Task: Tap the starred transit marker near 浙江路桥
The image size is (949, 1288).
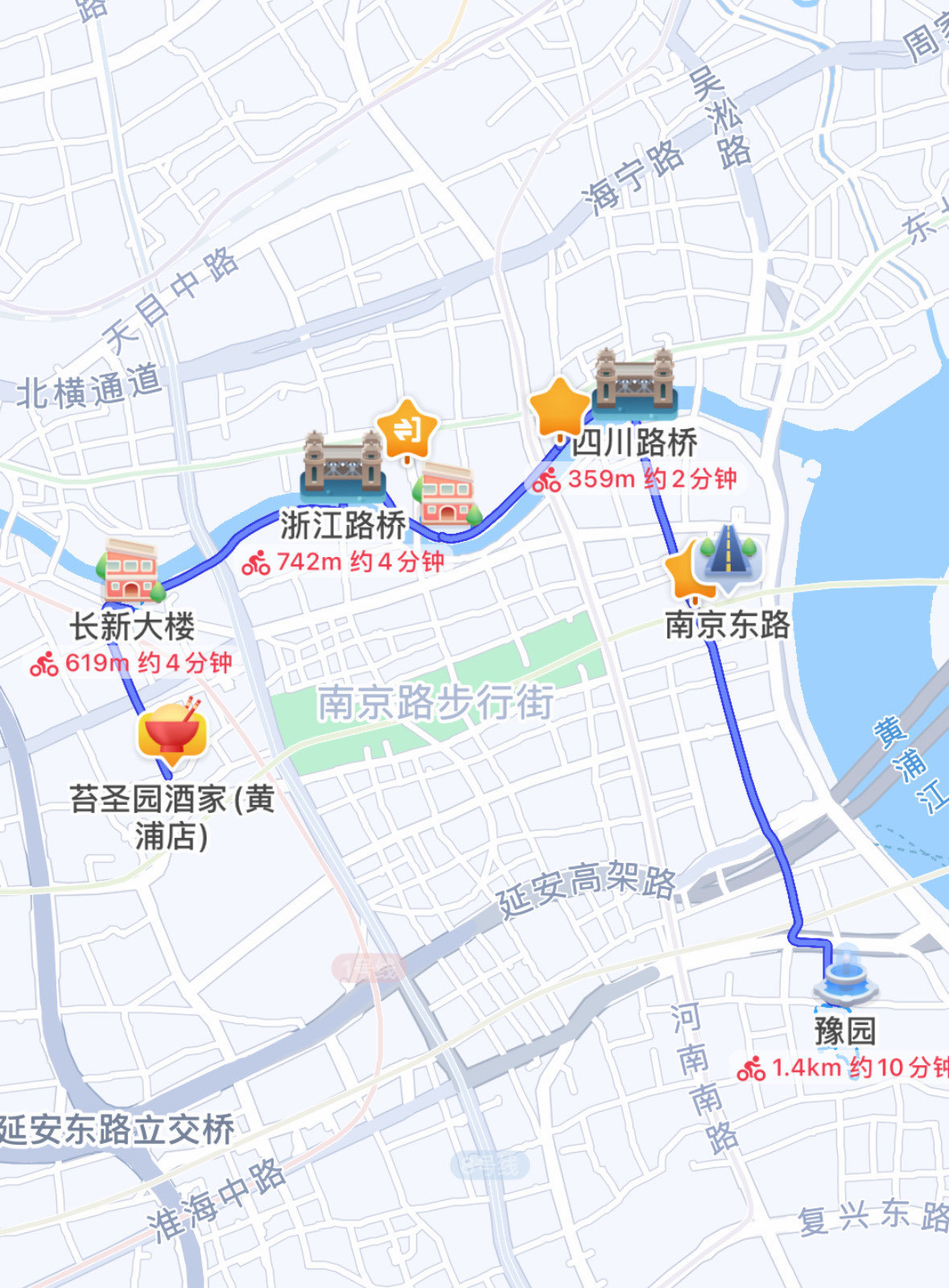Action: (x=407, y=430)
